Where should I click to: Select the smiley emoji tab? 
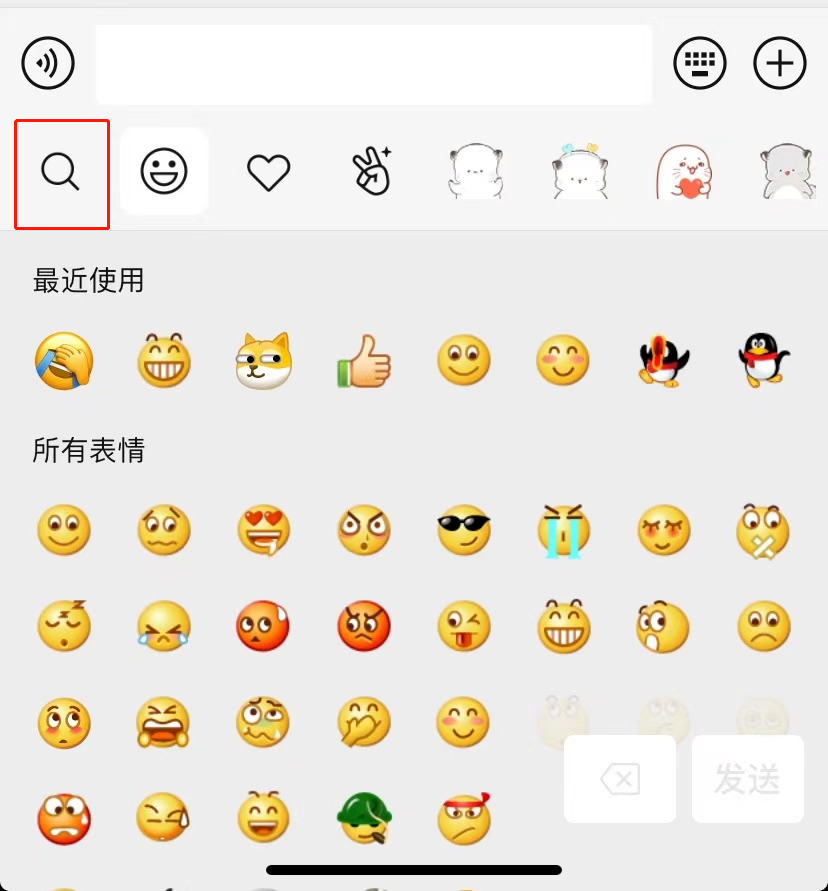pos(164,171)
